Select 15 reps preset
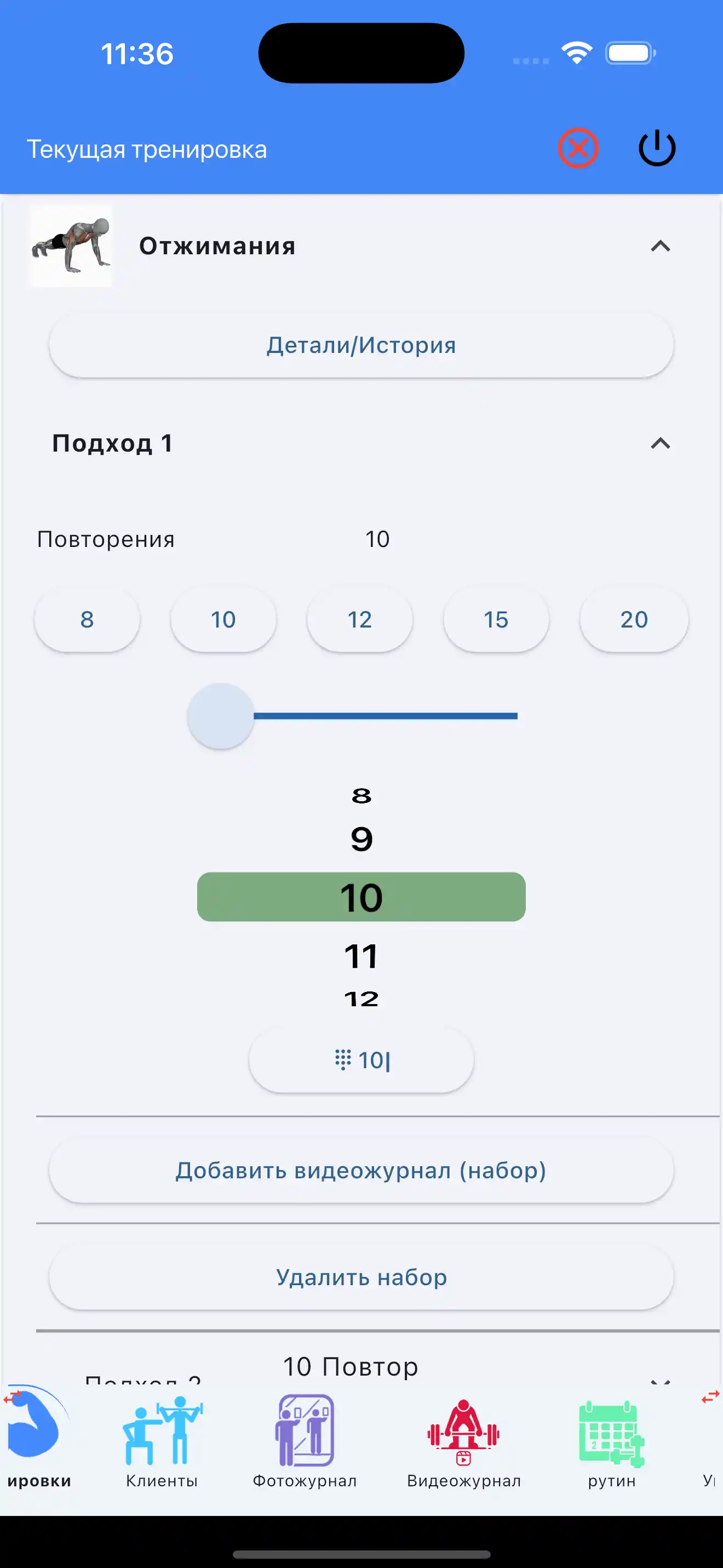The width and height of the screenshot is (723, 1568). [x=496, y=619]
